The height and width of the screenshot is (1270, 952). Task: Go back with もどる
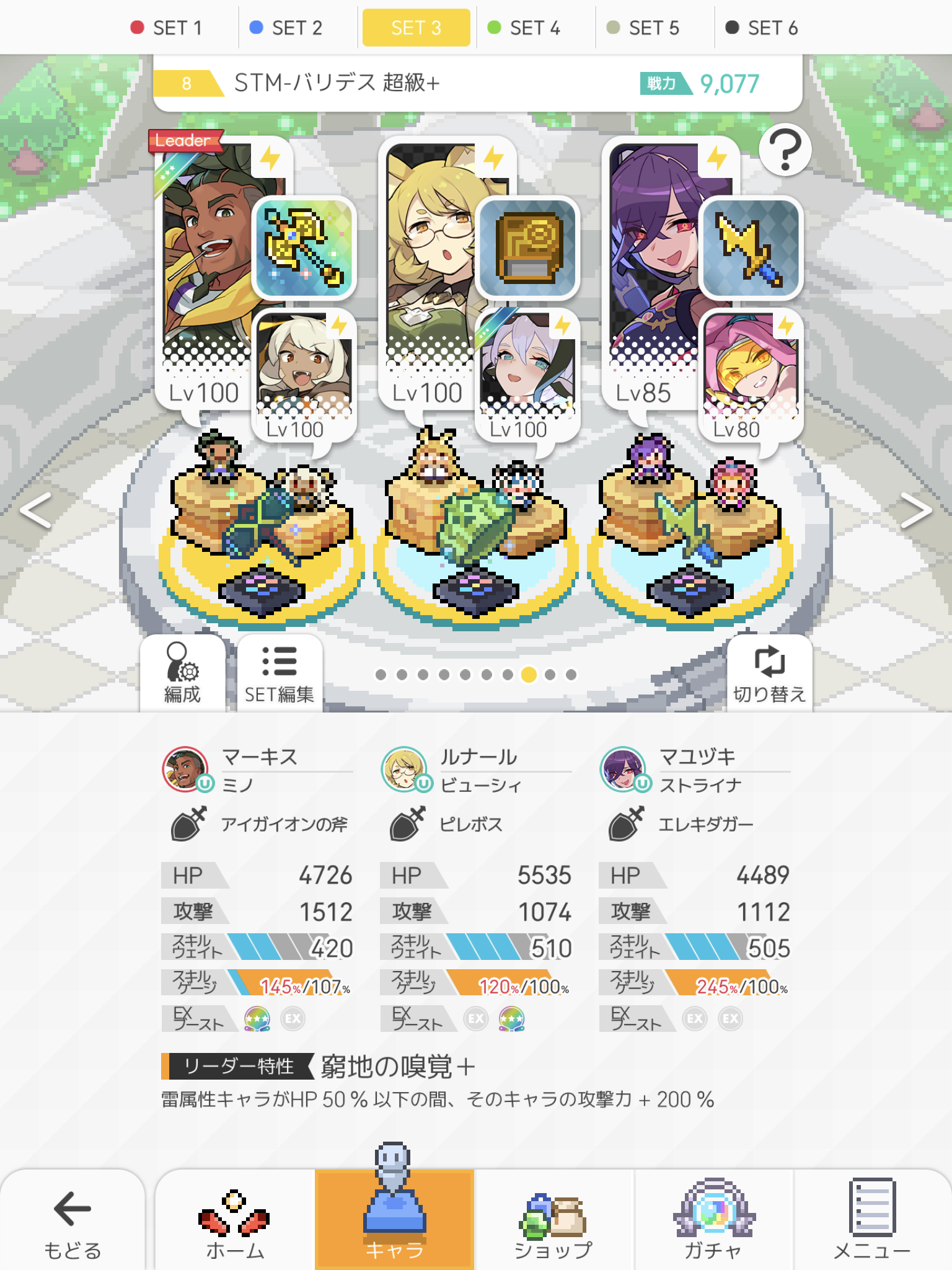[x=73, y=1222]
